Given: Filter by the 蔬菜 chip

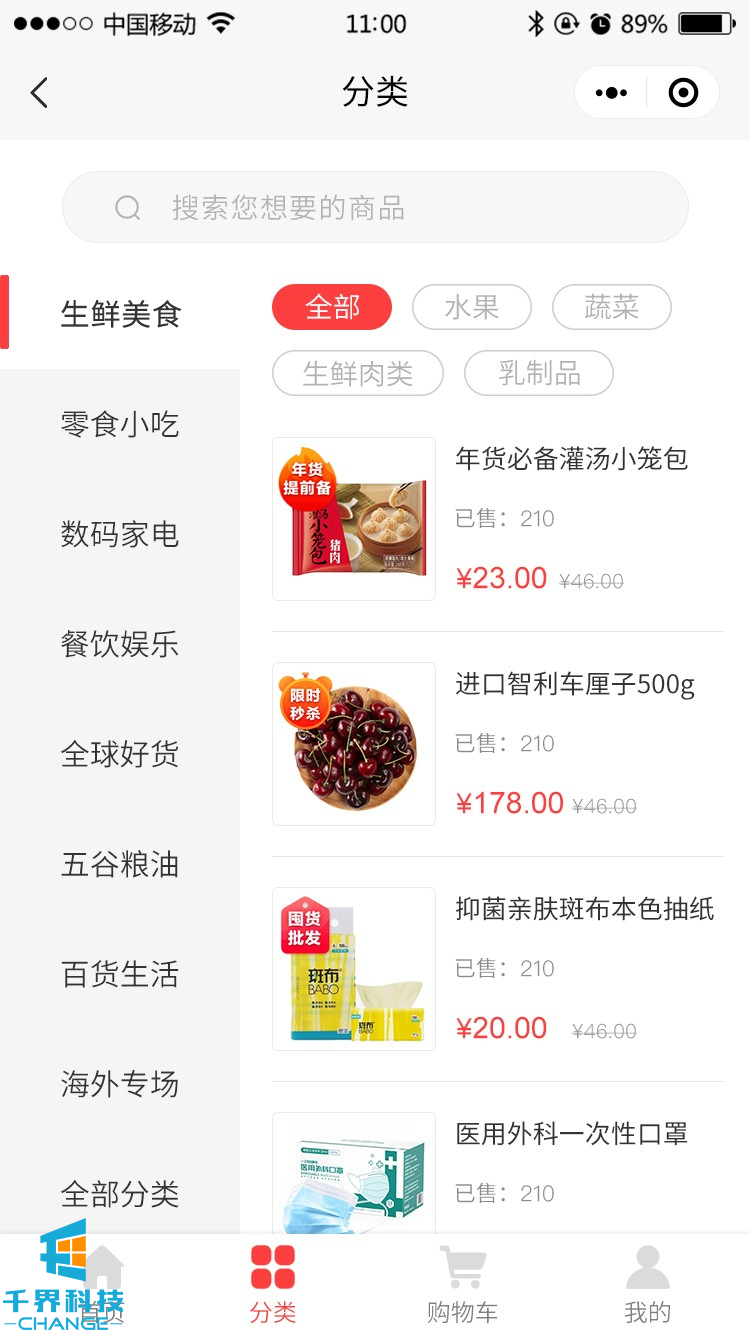Looking at the screenshot, I should (611, 307).
